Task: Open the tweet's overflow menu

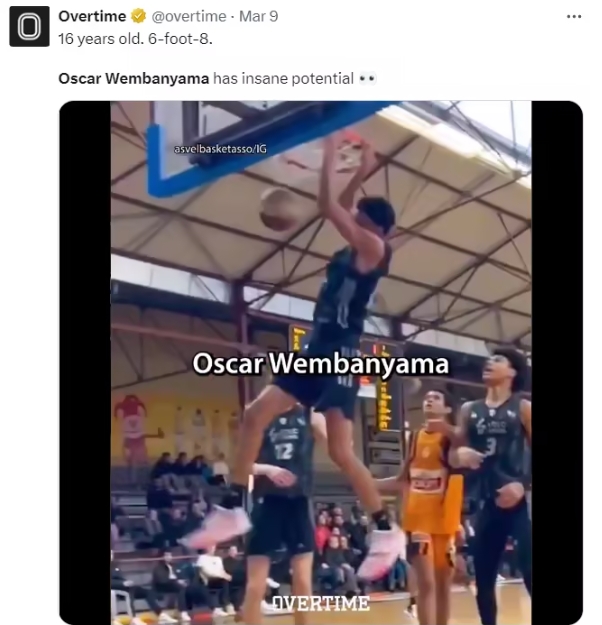Action: click(573, 17)
